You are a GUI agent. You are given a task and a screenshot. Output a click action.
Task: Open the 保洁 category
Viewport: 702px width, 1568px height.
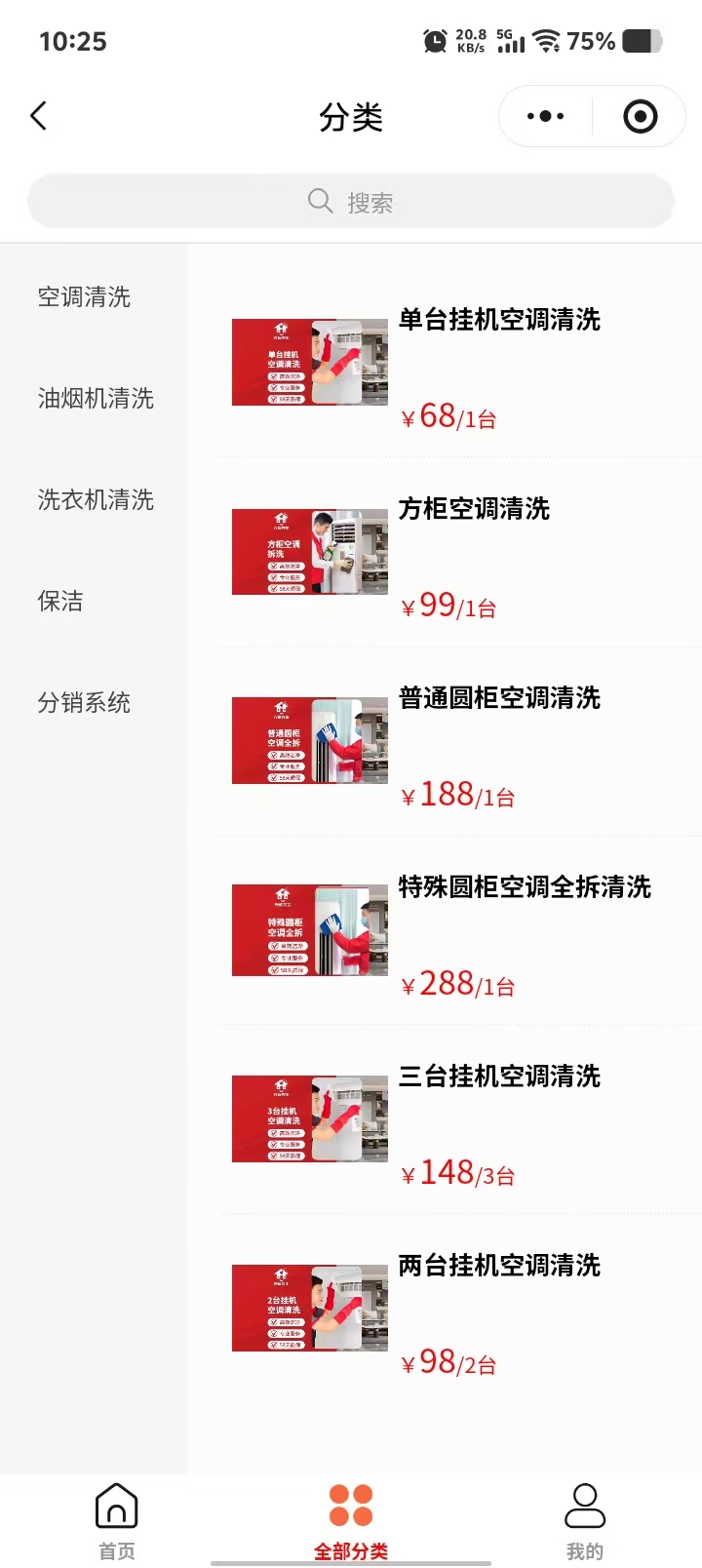tap(60, 601)
